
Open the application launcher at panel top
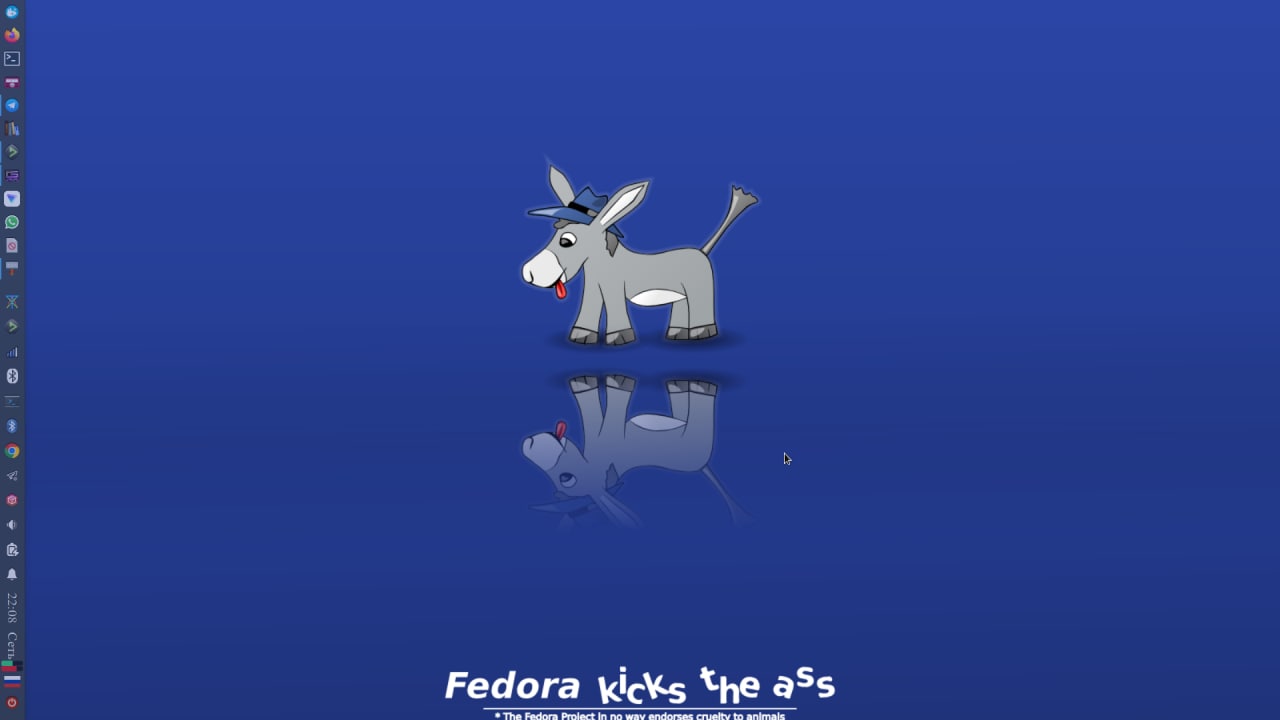click(x=12, y=12)
